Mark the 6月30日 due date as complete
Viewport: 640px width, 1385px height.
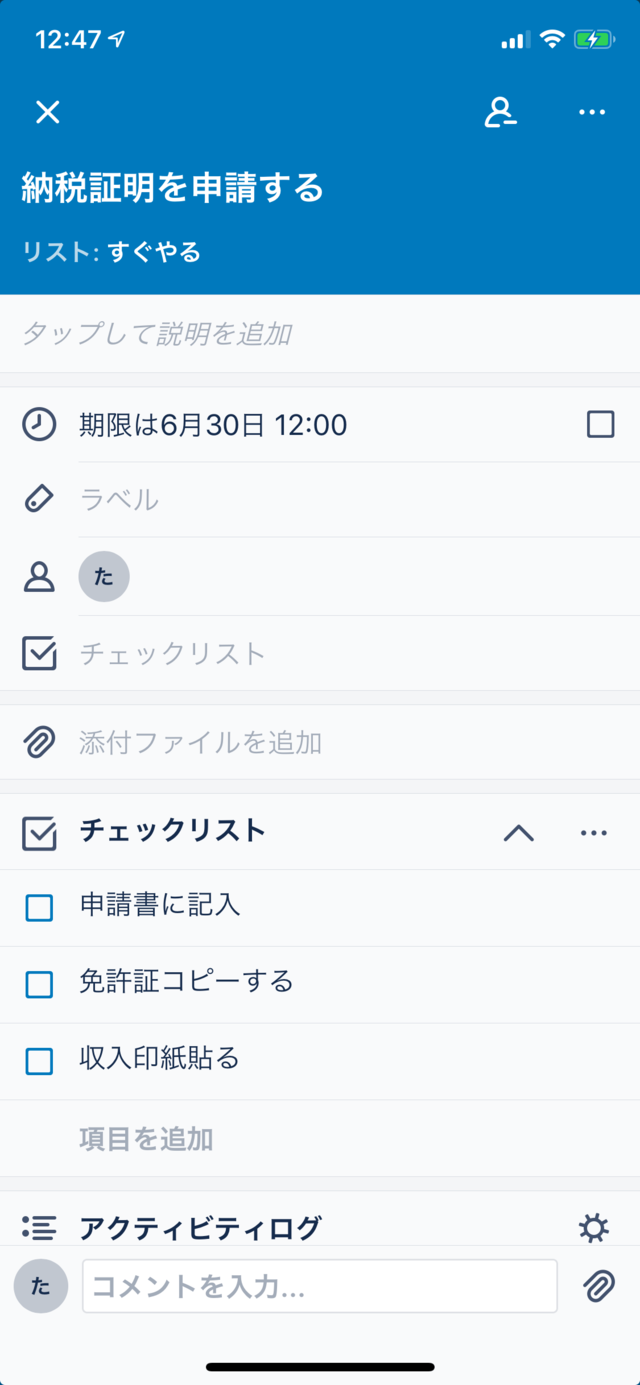601,425
